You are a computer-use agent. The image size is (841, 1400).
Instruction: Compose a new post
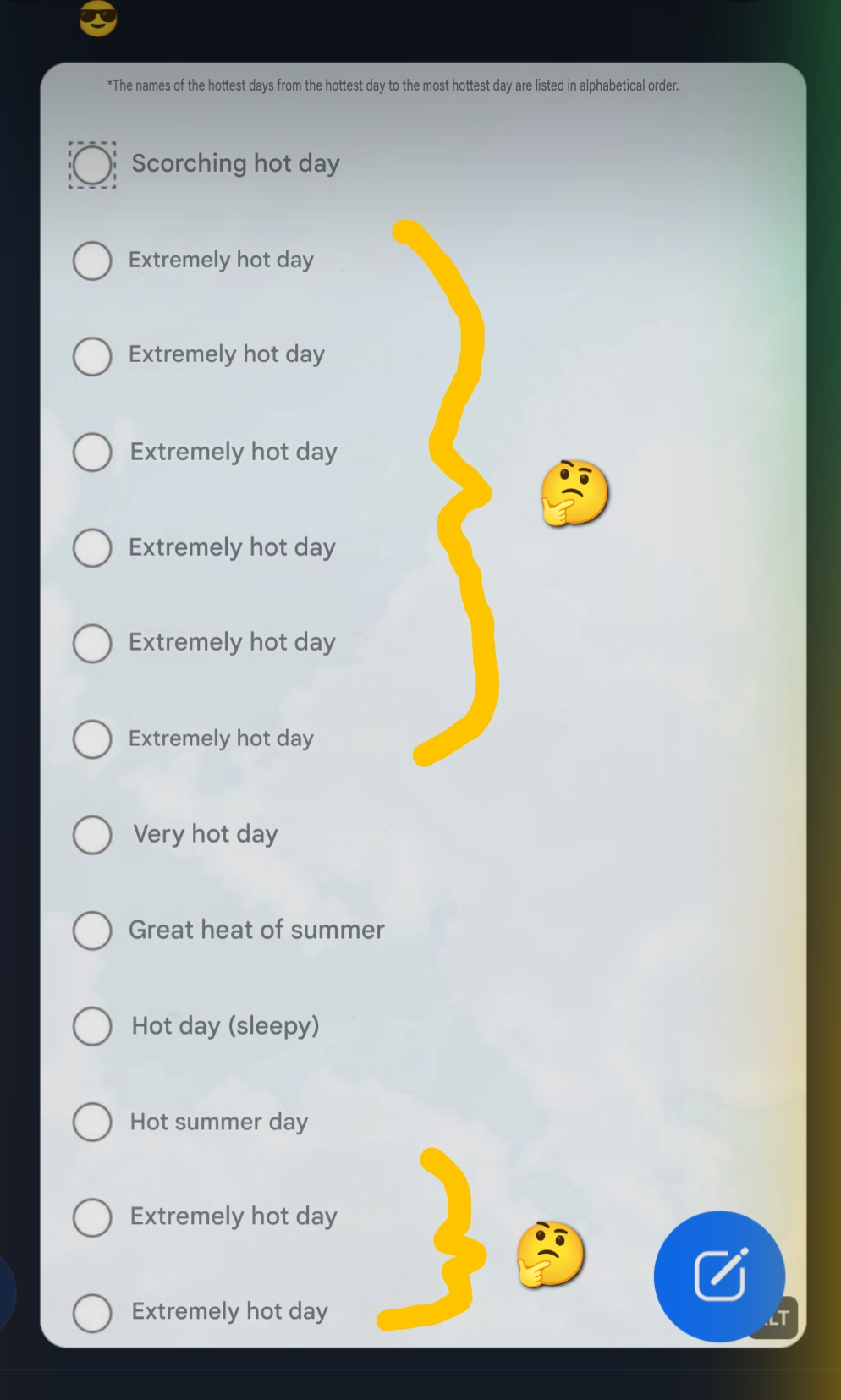pyautogui.click(x=719, y=1276)
